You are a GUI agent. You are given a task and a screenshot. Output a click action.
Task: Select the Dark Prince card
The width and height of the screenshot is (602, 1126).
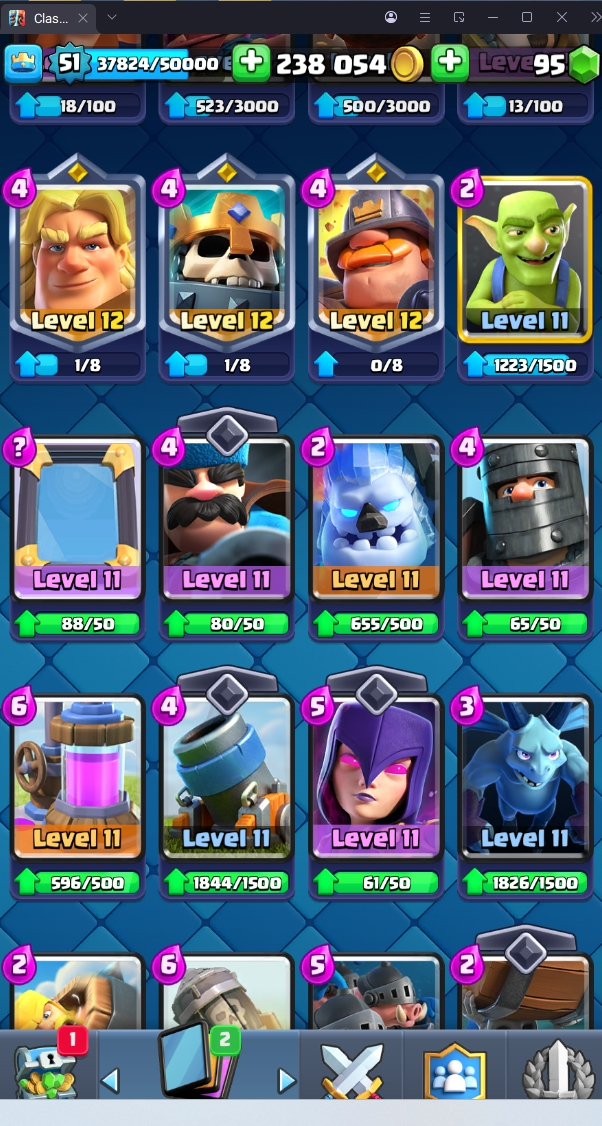click(x=524, y=520)
